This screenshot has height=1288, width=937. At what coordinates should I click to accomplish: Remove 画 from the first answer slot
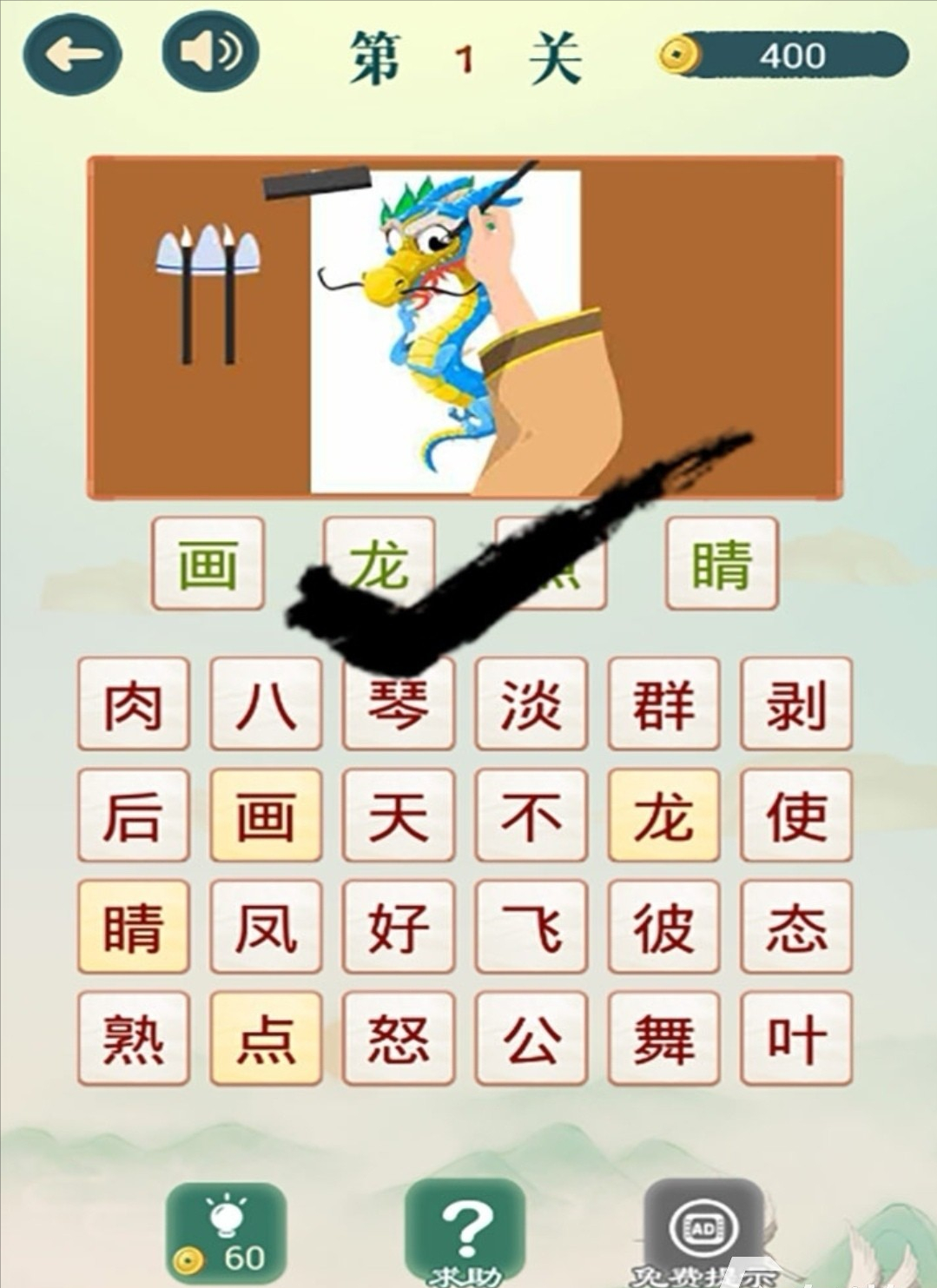(x=208, y=564)
